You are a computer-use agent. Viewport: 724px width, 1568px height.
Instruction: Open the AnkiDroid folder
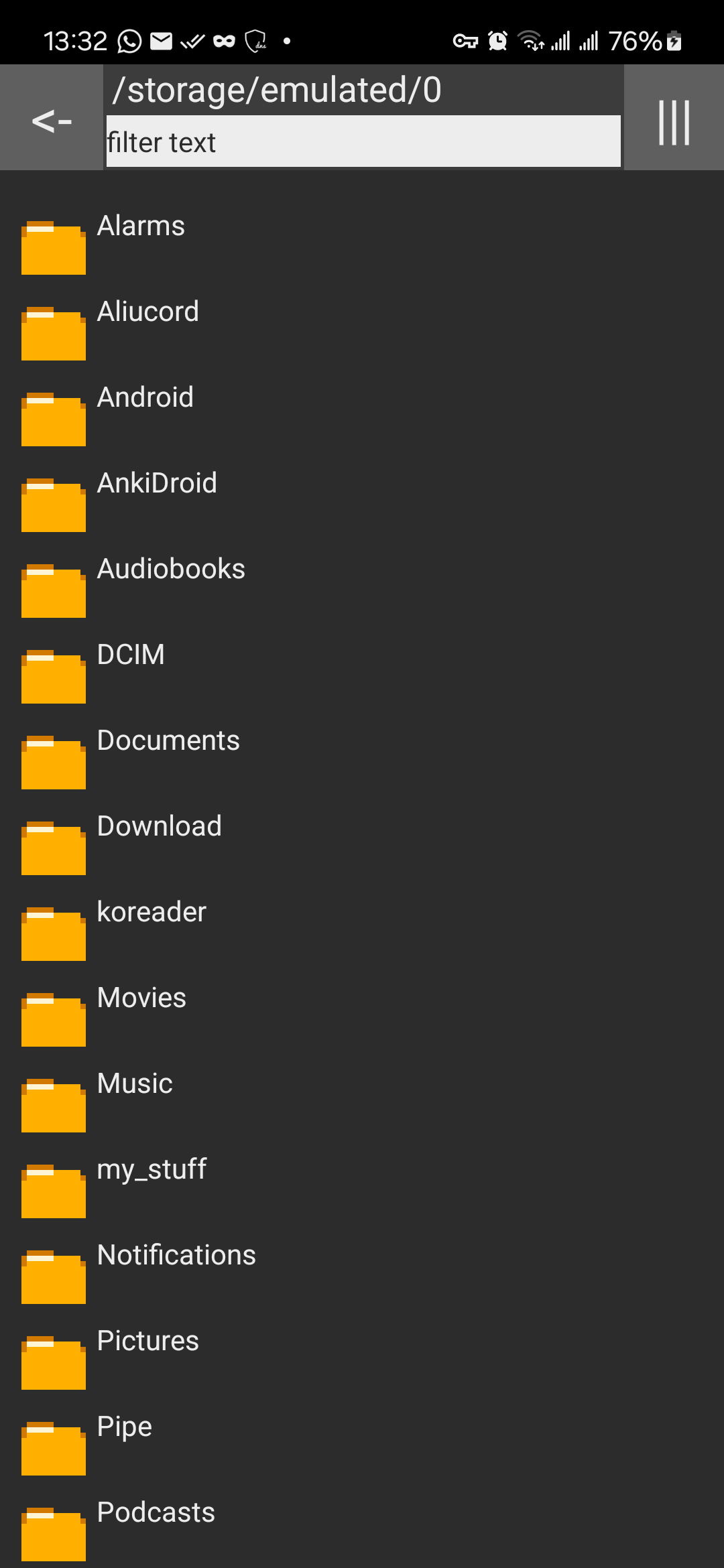pos(156,484)
